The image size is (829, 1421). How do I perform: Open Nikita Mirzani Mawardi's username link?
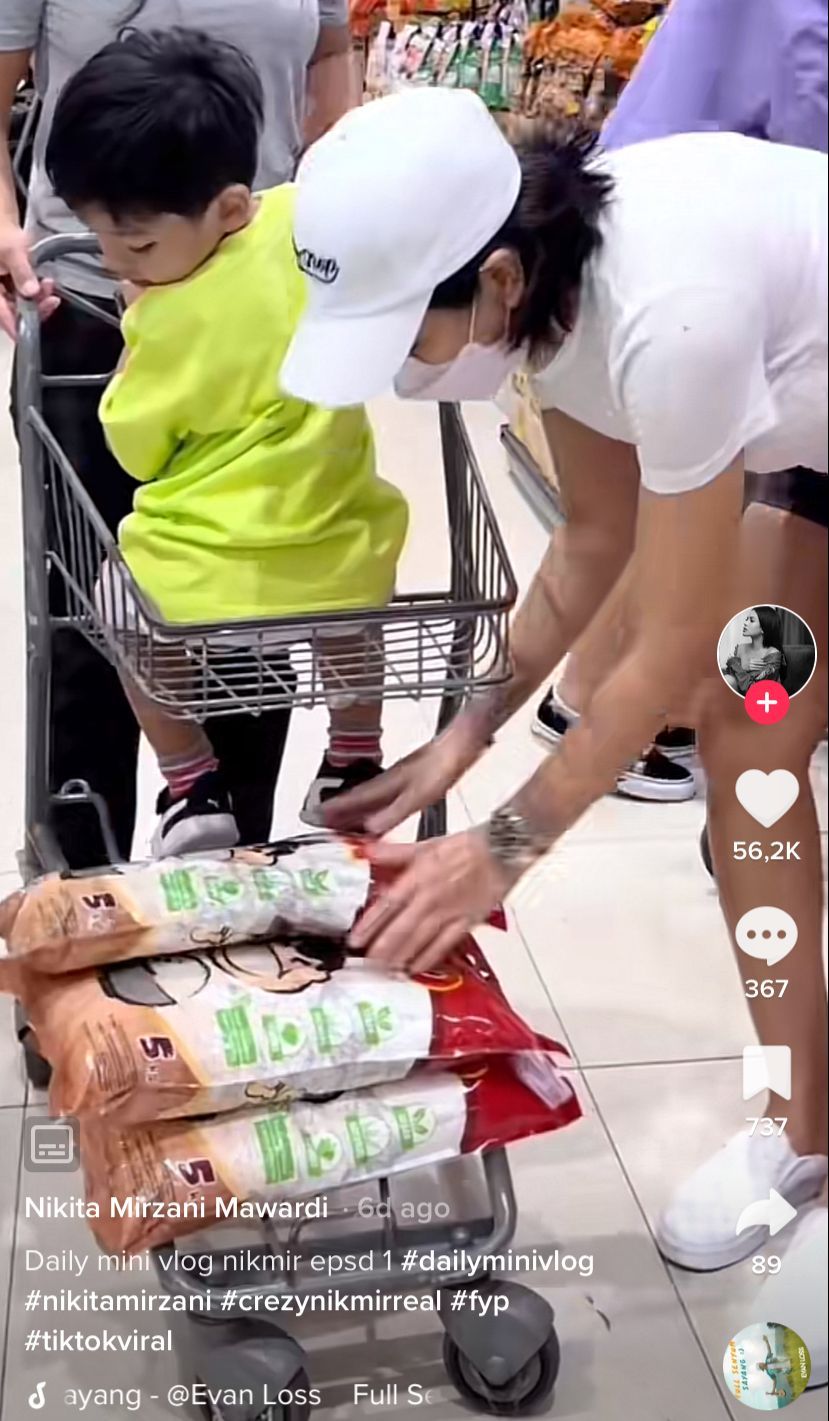pos(176,1208)
